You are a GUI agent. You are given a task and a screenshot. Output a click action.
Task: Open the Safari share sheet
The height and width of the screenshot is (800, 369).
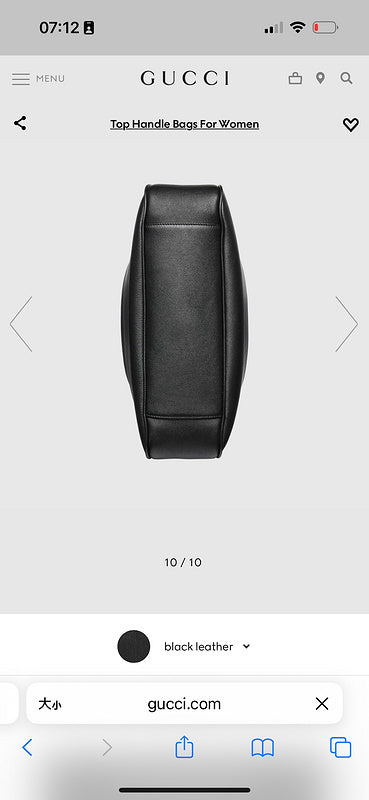[184, 747]
